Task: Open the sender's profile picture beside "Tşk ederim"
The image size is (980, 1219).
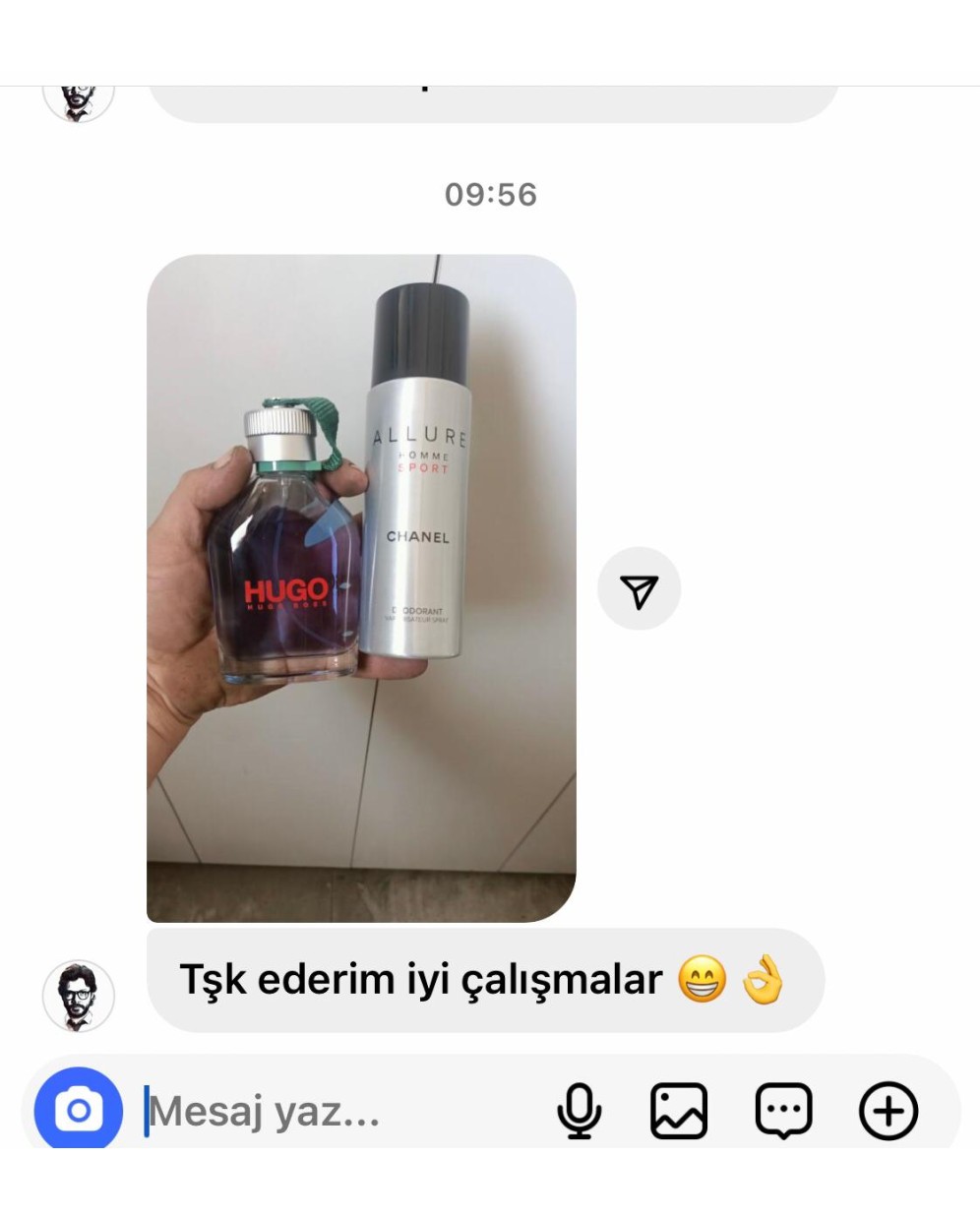Action: tap(79, 996)
